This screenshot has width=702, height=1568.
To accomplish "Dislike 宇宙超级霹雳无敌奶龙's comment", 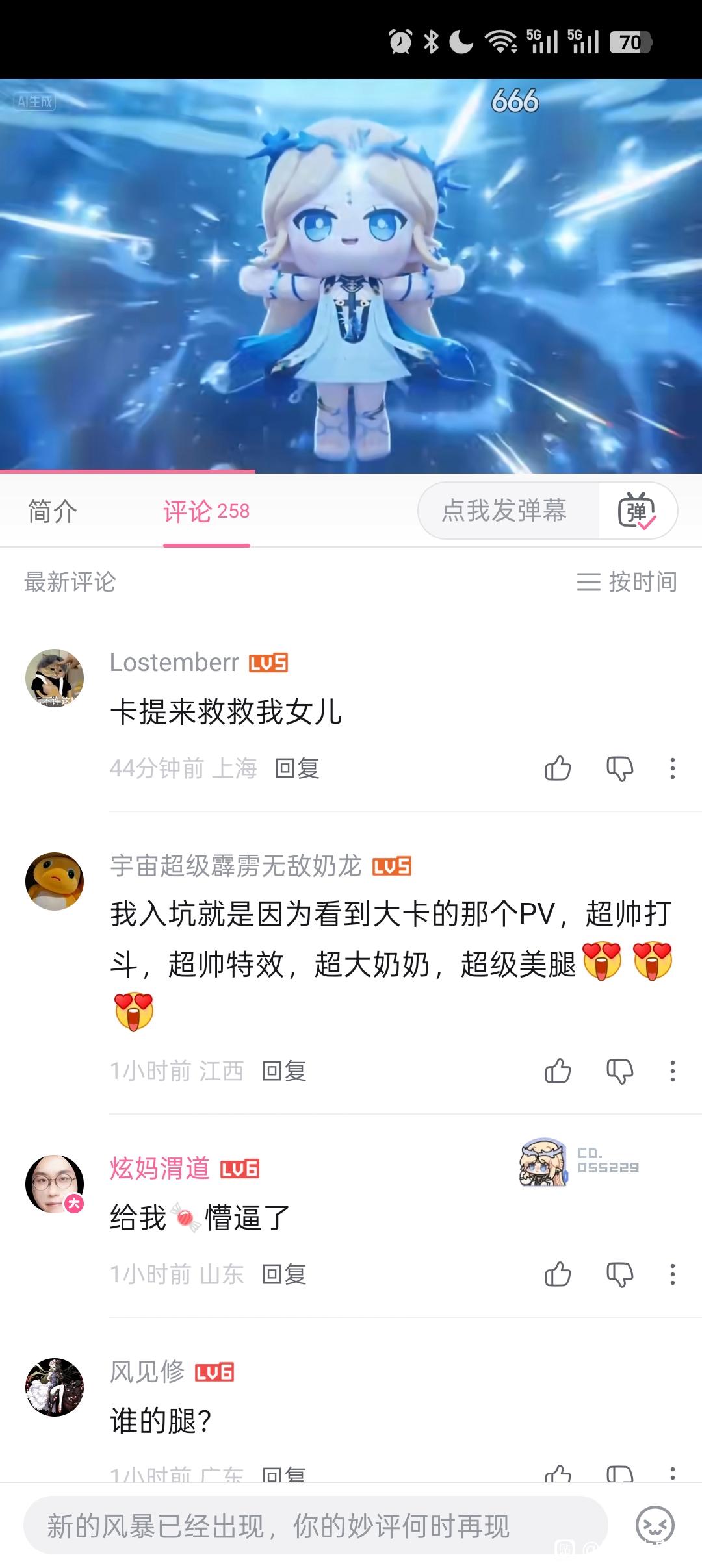I will [619, 1071].
